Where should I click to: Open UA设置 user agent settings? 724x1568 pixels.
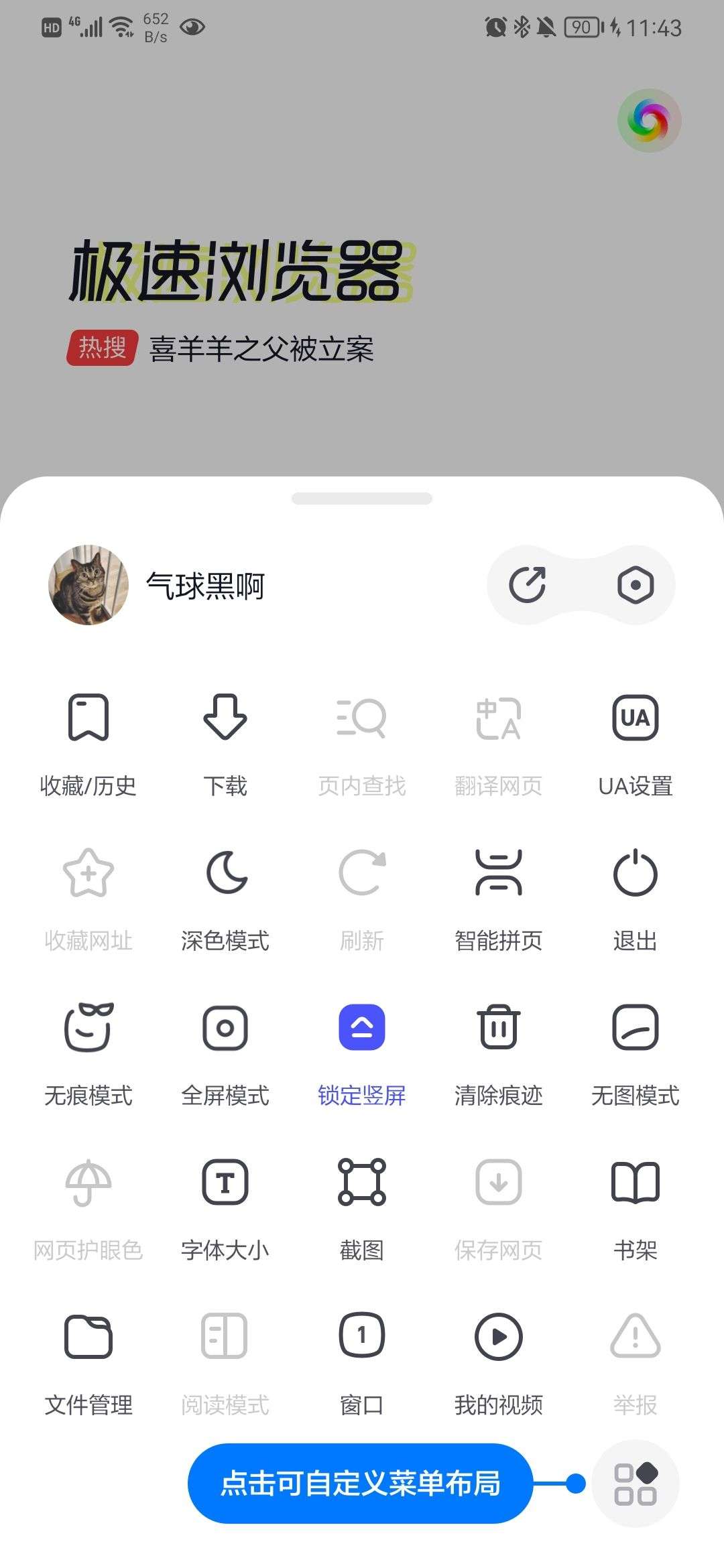click(635, 745)
